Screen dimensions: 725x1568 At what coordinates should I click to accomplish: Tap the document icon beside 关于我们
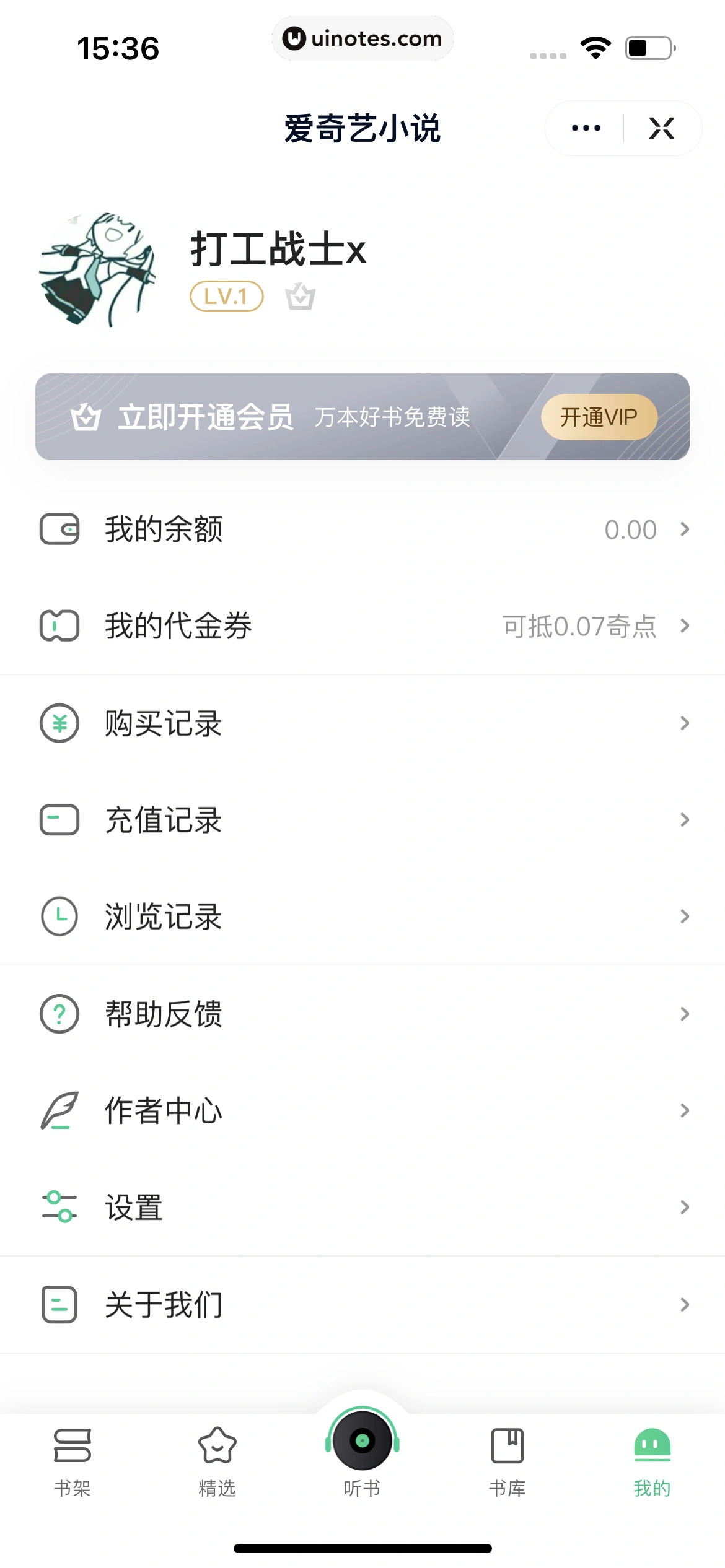point(59,1304)
